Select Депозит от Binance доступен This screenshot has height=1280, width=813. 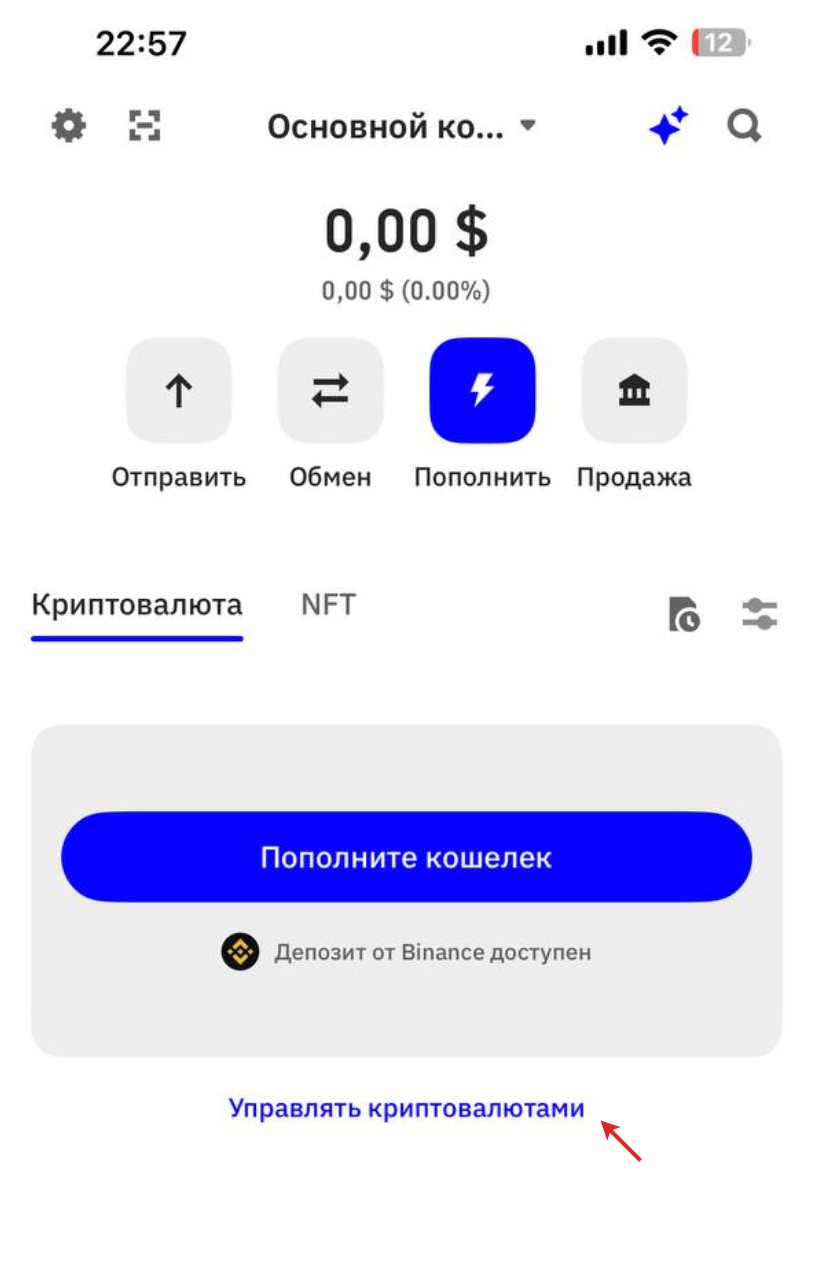[406, 952]
